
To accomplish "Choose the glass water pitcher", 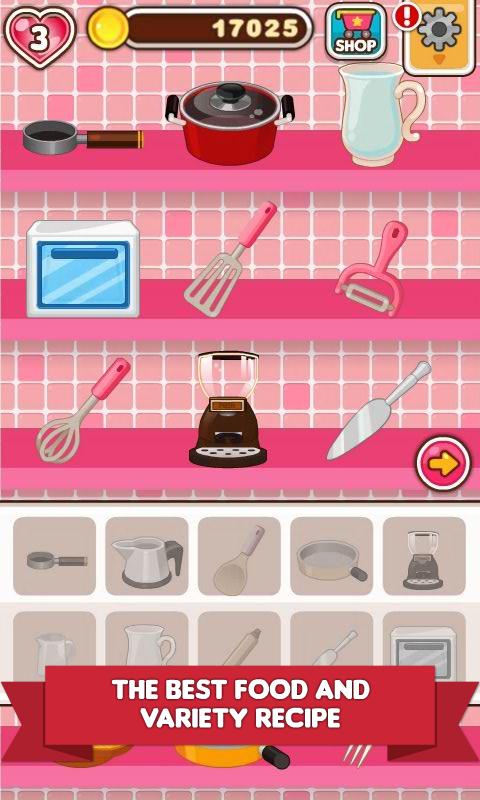I will 381,114.
